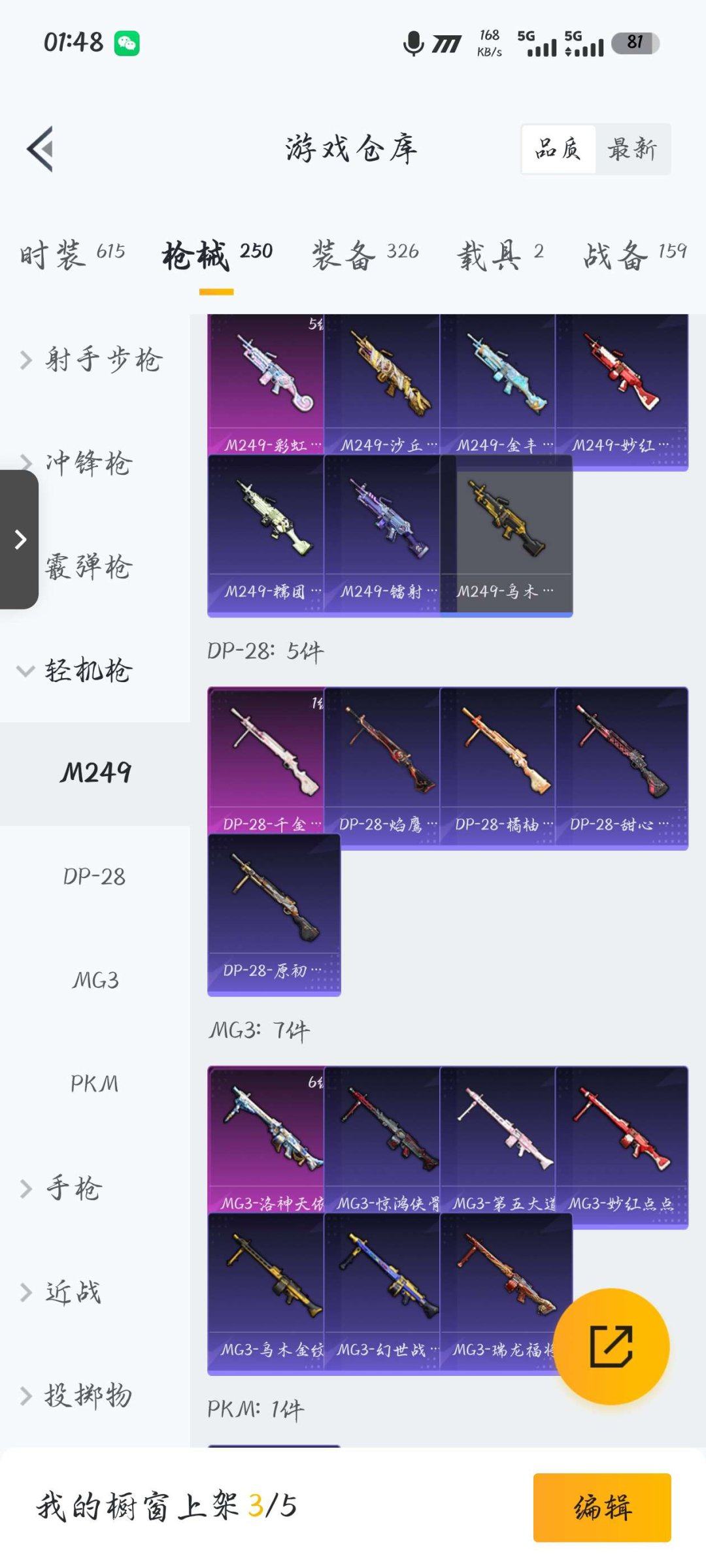Expand the 射手步枪 category
The width and height of the screenshot is (706, 1568).
pyautogui.click(x=92, y=359)
